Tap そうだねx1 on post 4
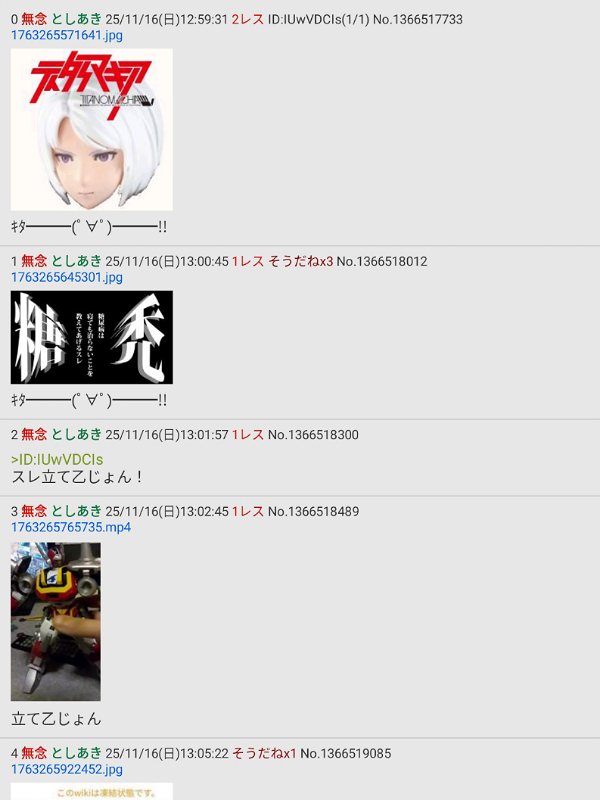The width and height of the screenshot is (600, 800). 264,753
